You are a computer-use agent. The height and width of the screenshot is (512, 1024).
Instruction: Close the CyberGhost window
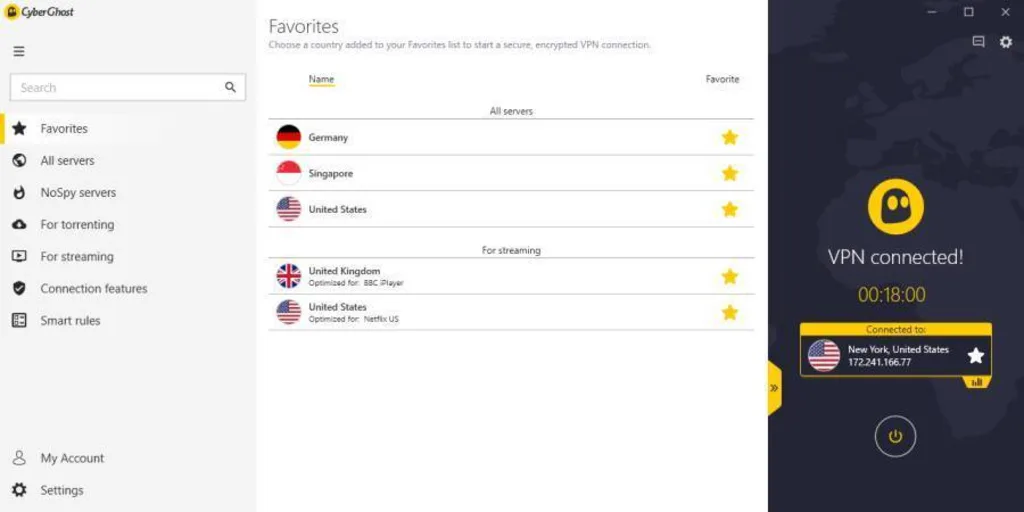coord(1005,12)
